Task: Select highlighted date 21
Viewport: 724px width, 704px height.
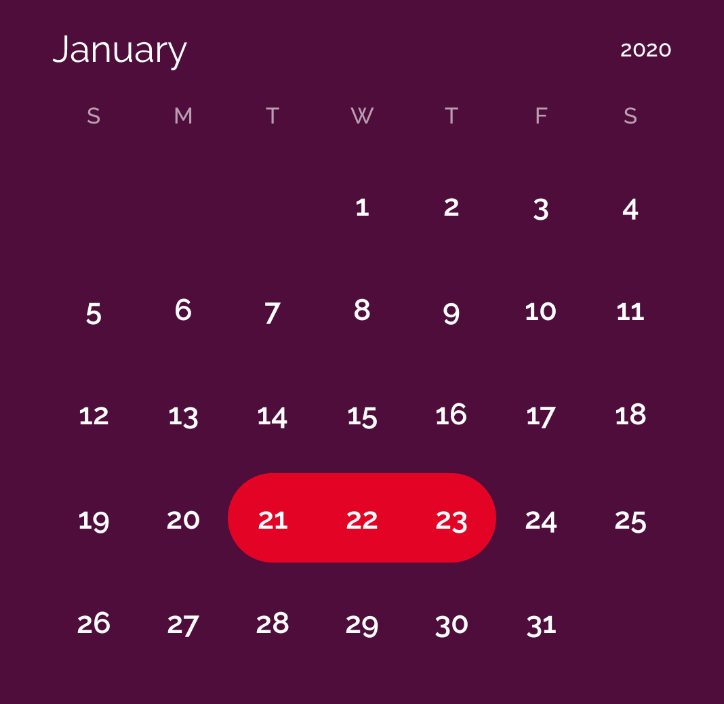Action: click(272, 520)
